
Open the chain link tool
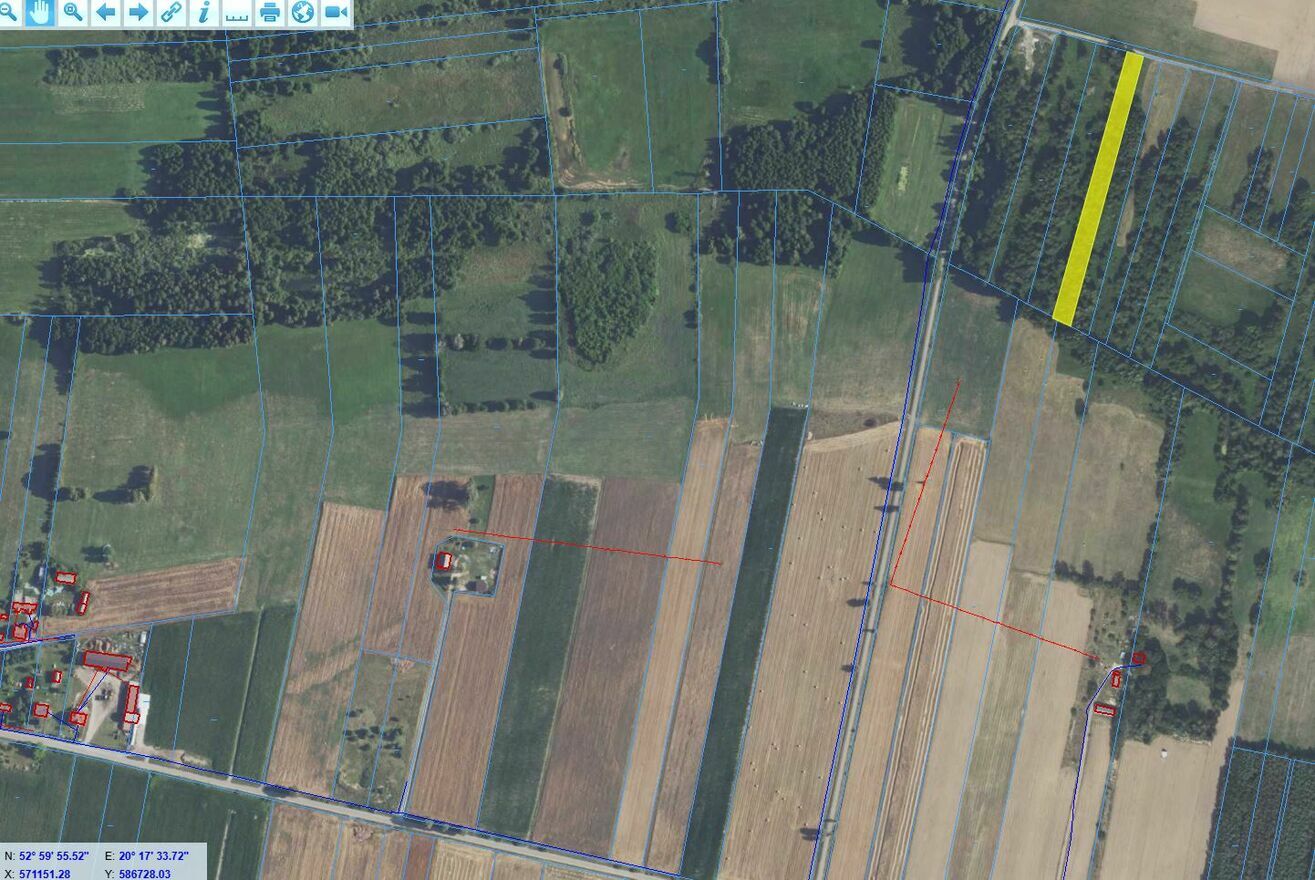click(x=172, y=12)
